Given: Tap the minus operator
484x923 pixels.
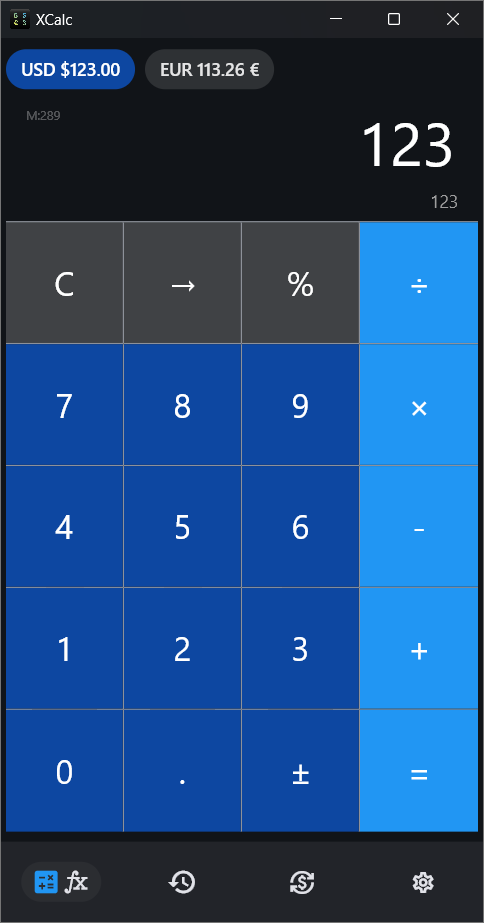Looking at the screenshot, I should pos(419,527).
